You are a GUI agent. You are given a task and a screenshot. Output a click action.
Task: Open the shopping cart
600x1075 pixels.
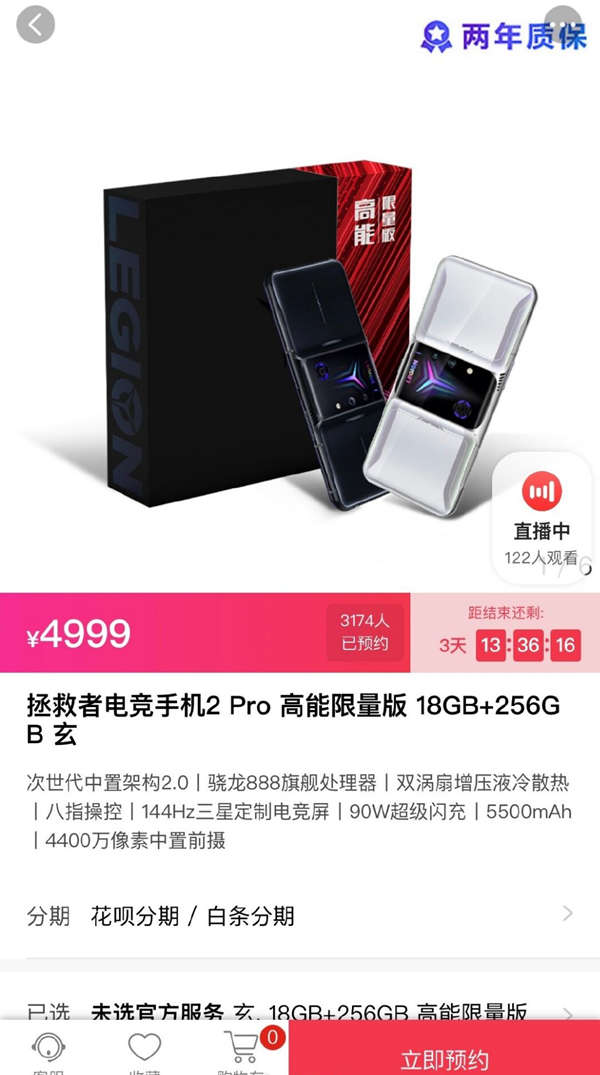(x=243, y=1051)
